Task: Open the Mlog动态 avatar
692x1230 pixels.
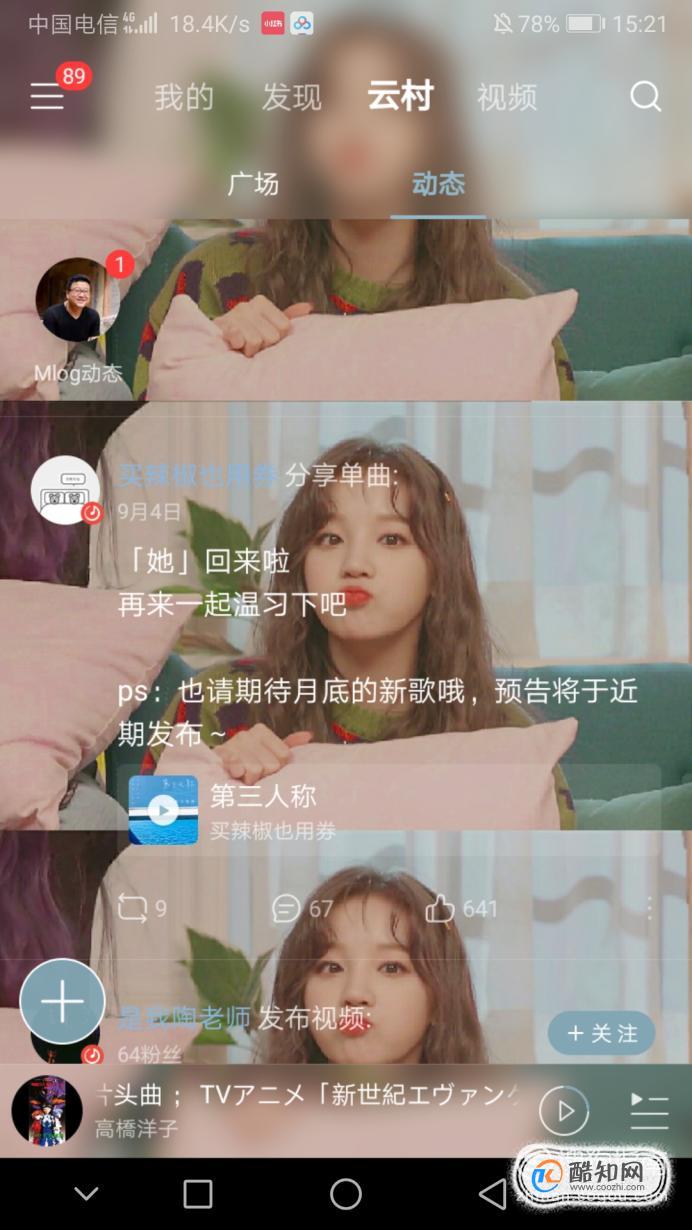Action: point(77,302)
